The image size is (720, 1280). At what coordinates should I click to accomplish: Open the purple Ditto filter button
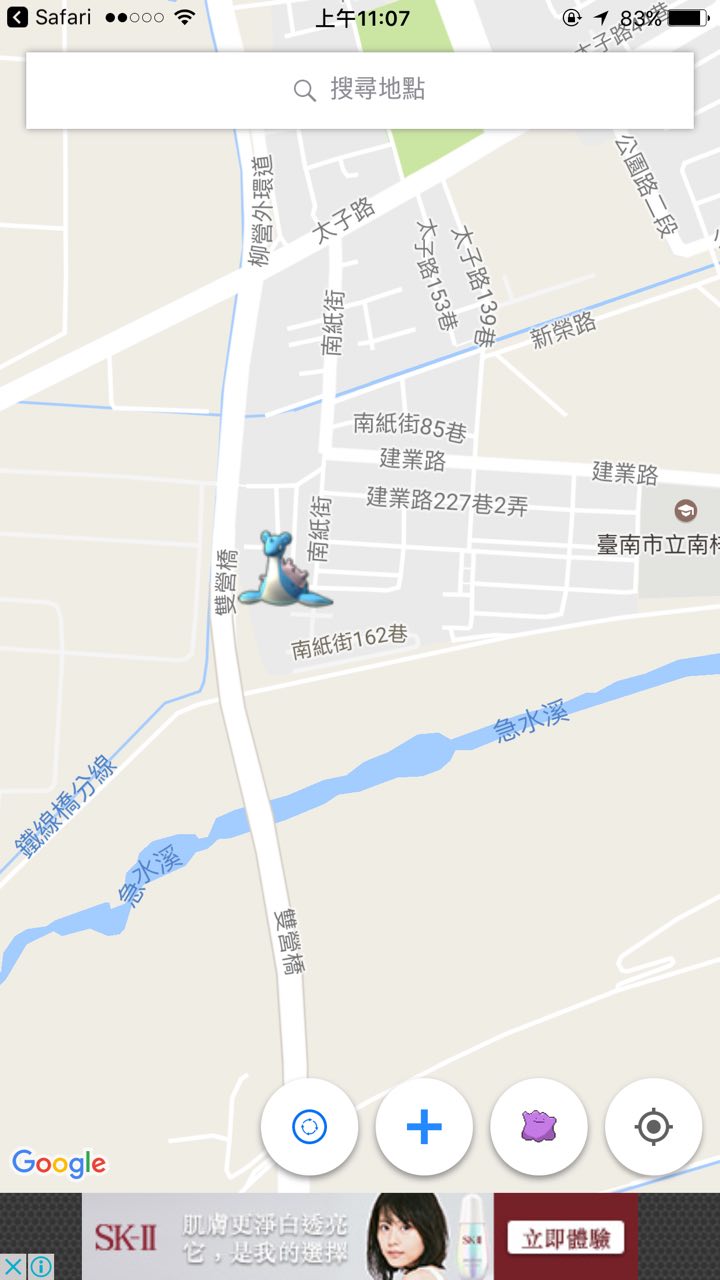[x=539, y=1127]
